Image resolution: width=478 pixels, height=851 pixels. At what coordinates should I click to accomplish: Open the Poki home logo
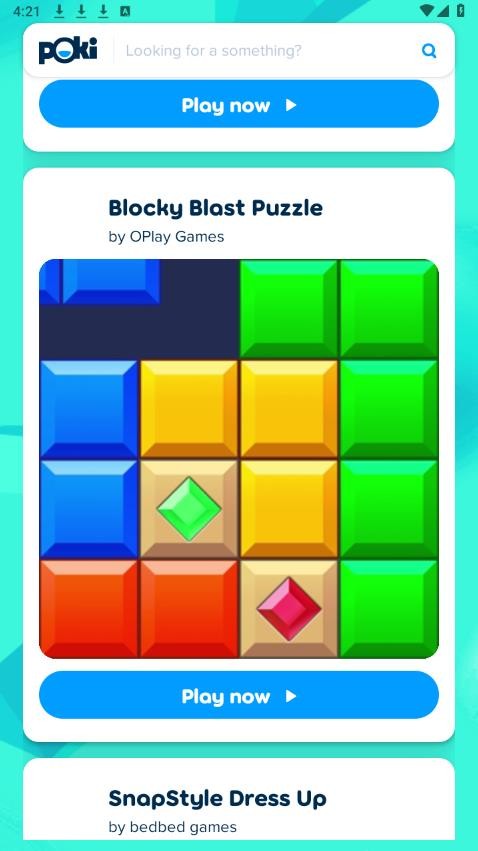coord(68,50)
